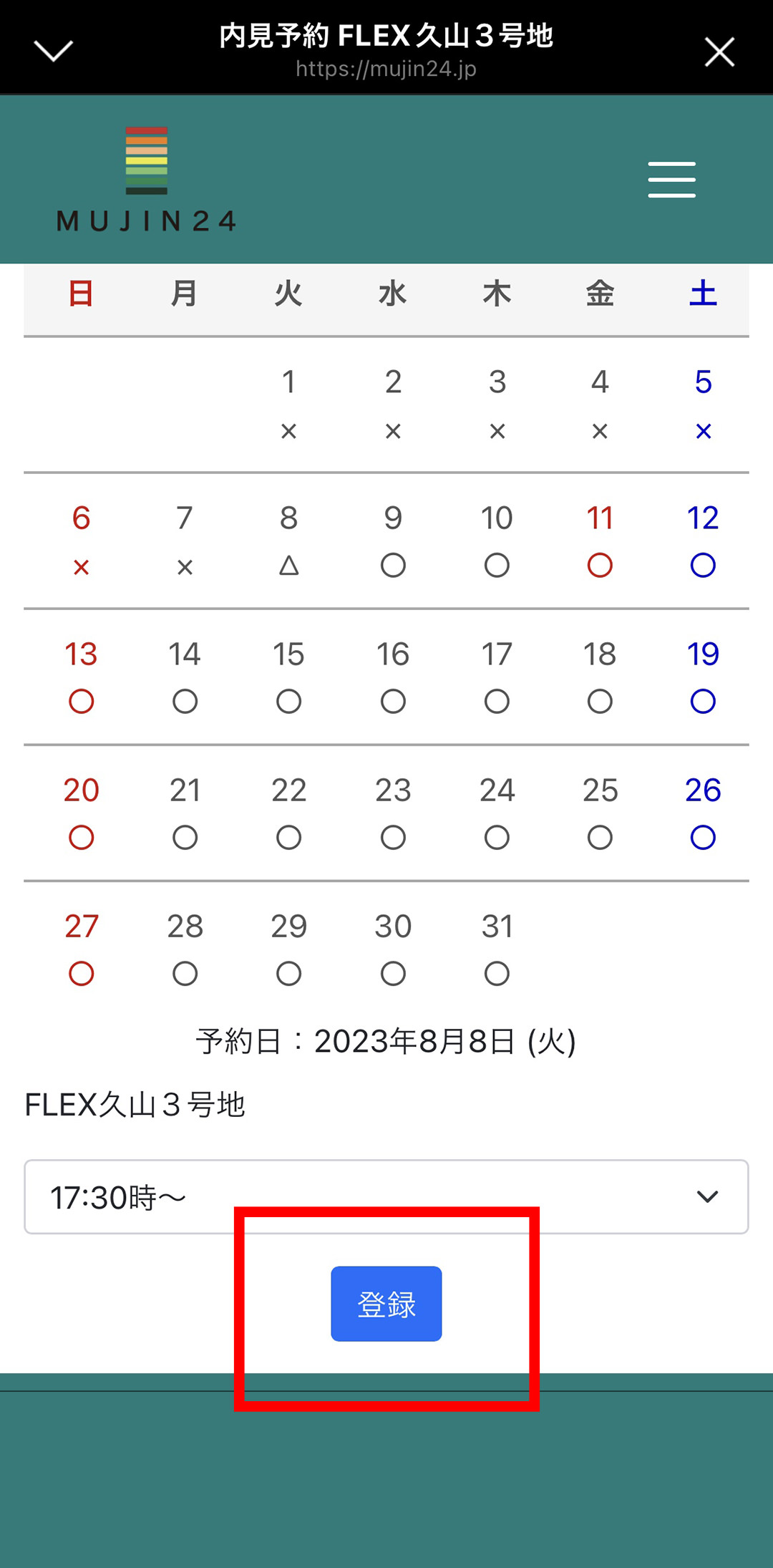
Task: Select August 8 on the calendar
Action: 288,541
